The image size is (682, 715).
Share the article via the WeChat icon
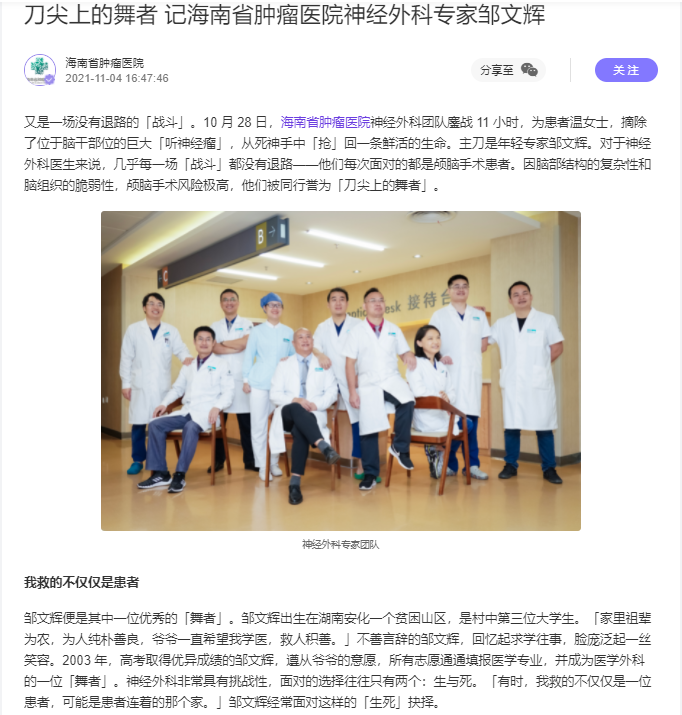click(530, 70)
